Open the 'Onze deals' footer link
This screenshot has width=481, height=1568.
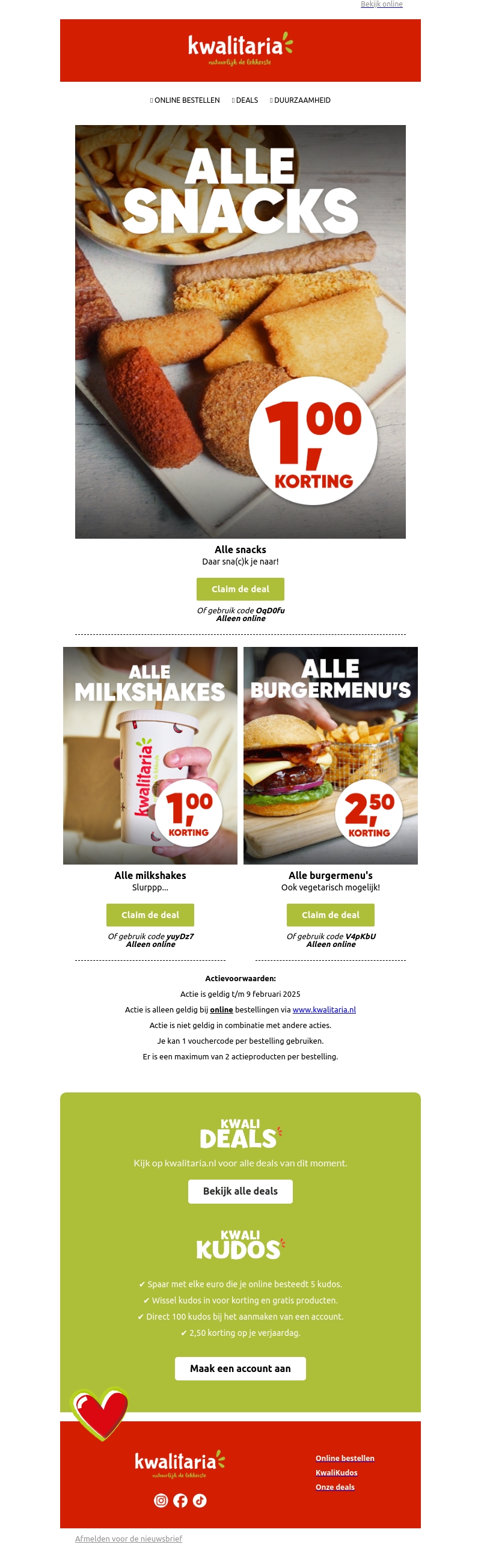coord(335,1487)
